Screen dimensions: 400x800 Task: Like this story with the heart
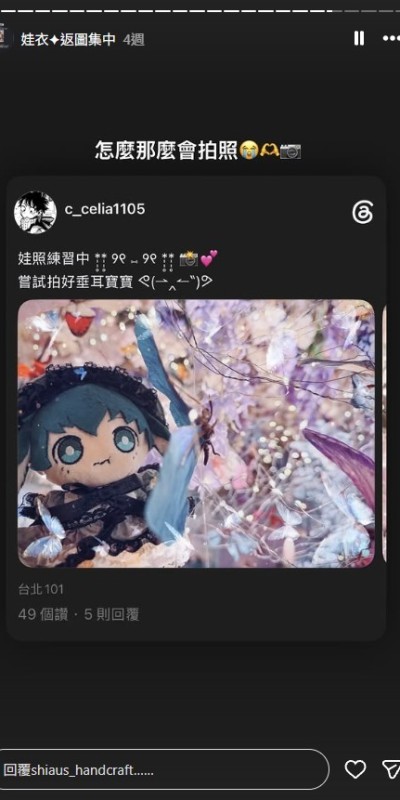(355, 769)
